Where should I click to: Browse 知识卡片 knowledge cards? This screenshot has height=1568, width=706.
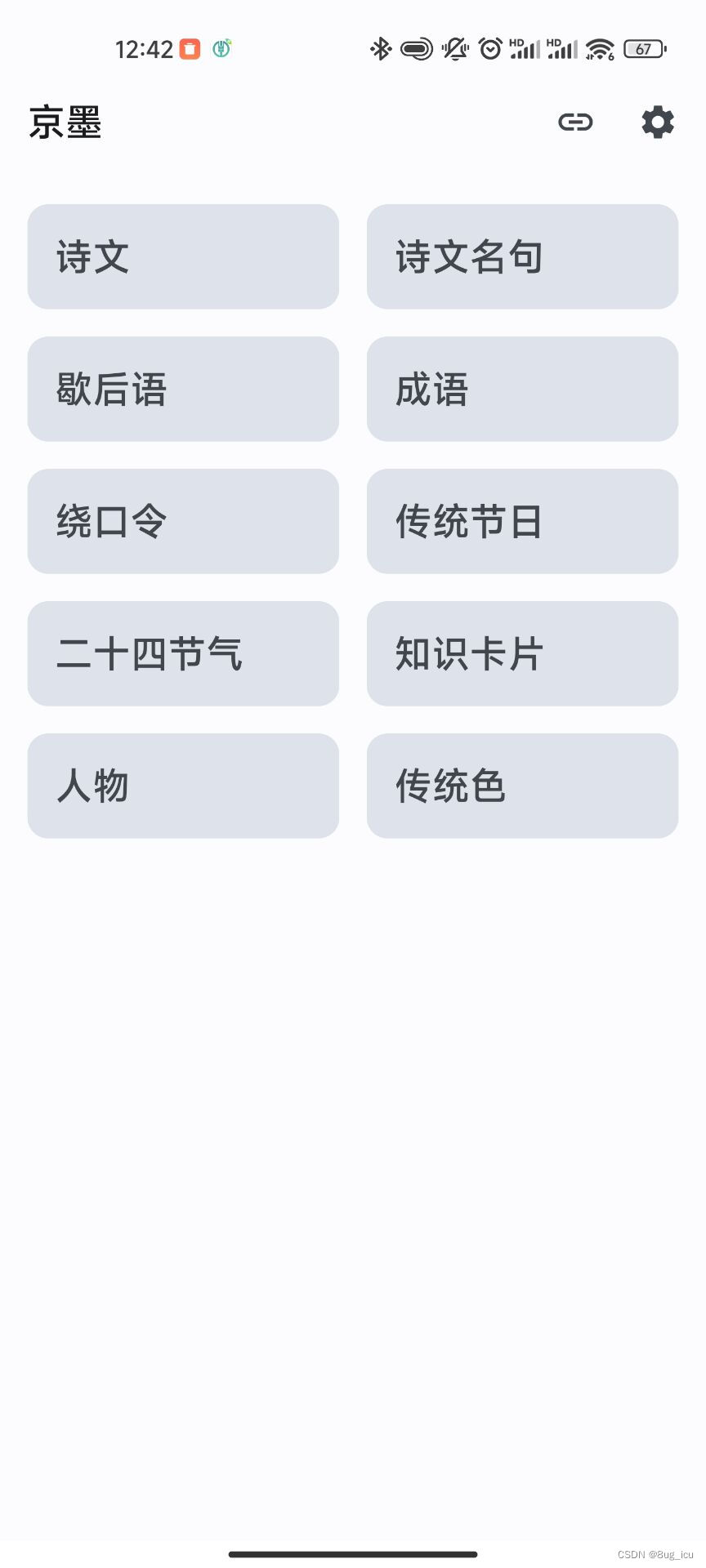tap(522, 653)
